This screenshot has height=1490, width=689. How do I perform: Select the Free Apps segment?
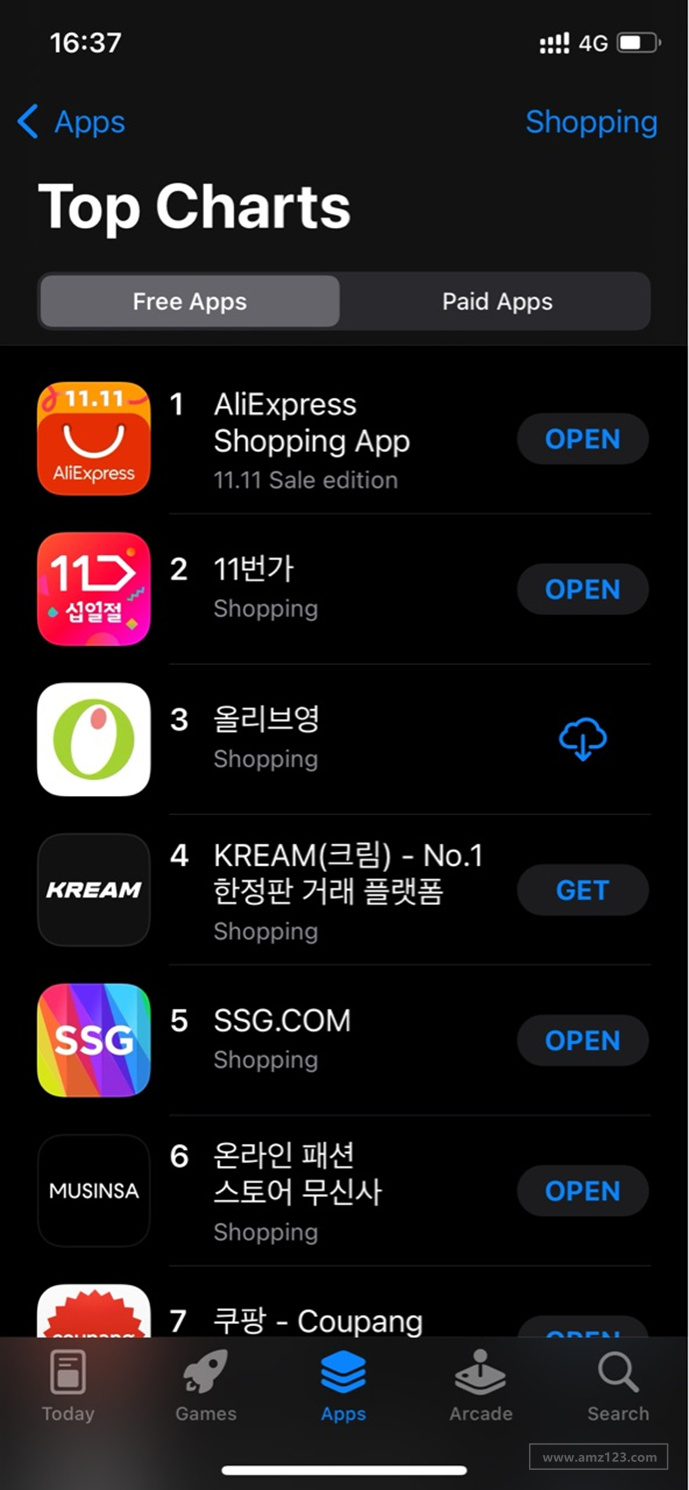[x=190, y=302]
